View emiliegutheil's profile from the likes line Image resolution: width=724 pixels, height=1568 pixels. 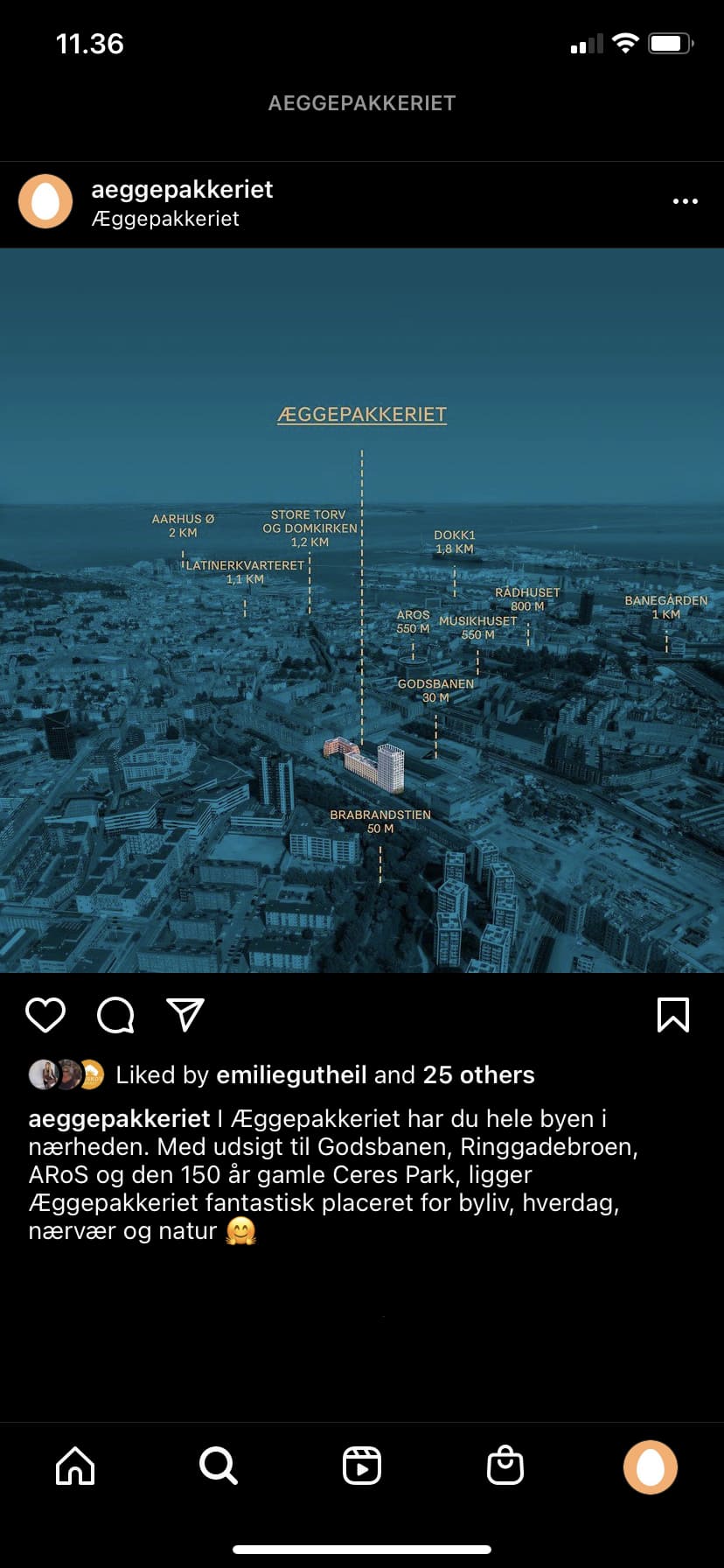pos(291,1074)
